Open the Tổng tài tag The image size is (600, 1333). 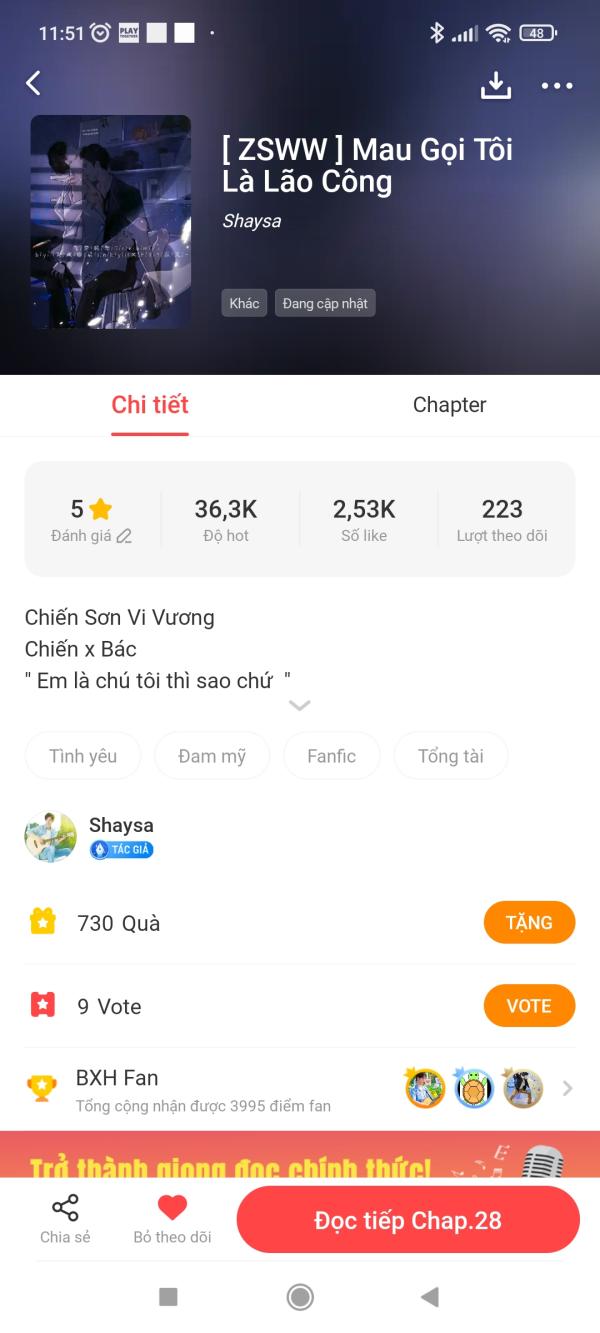pyautogui.click(x=451, y=756)
